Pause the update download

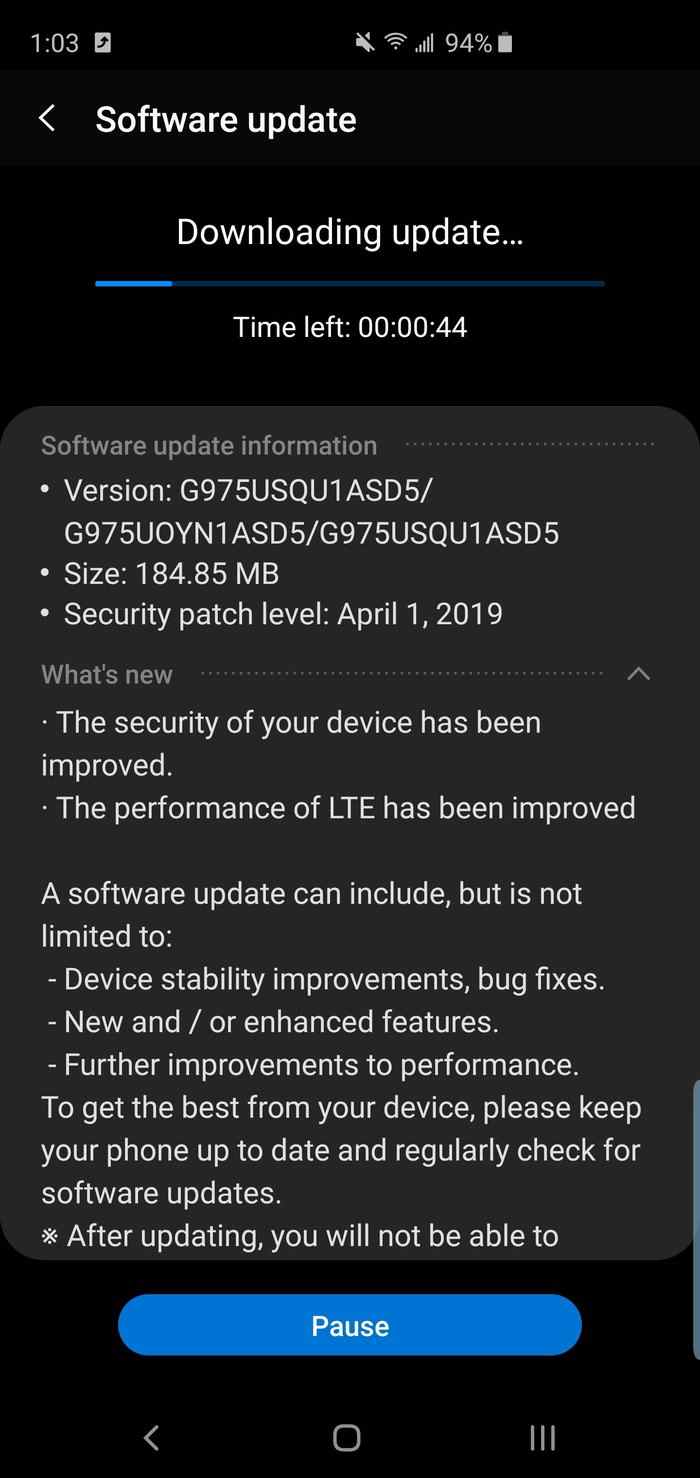point(350,1325)
